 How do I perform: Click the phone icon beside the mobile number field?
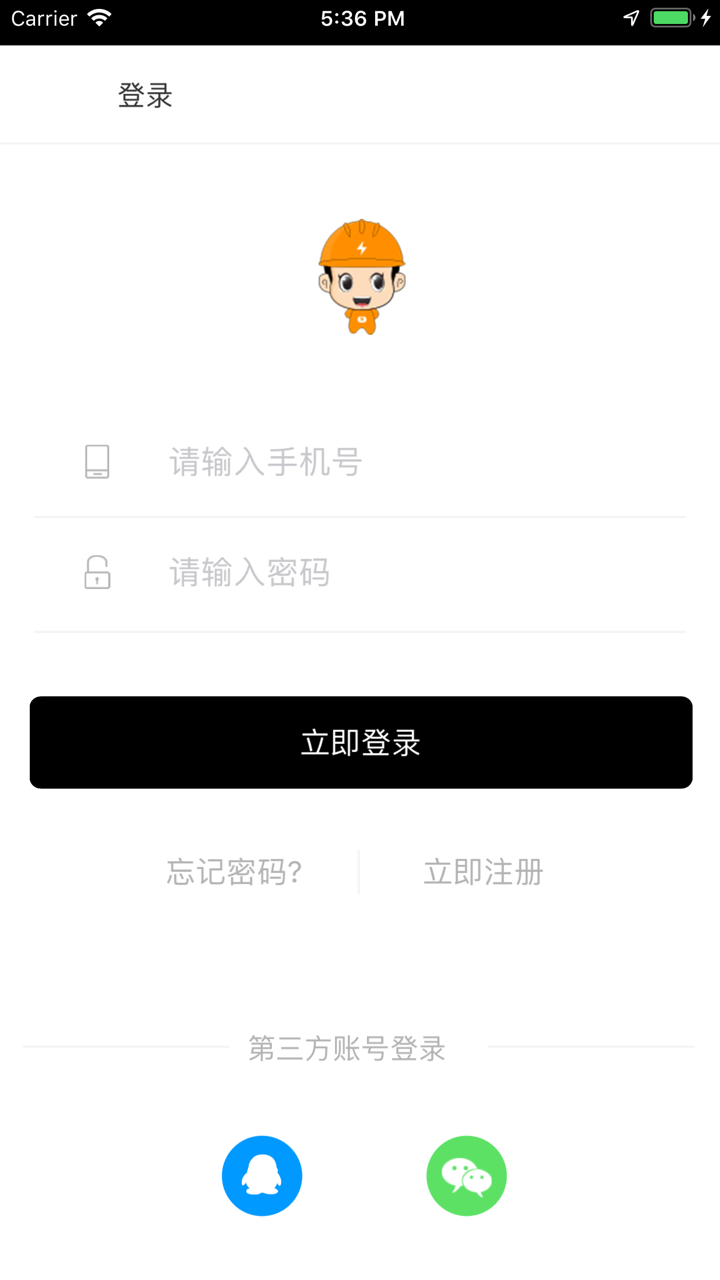(96, 461)
